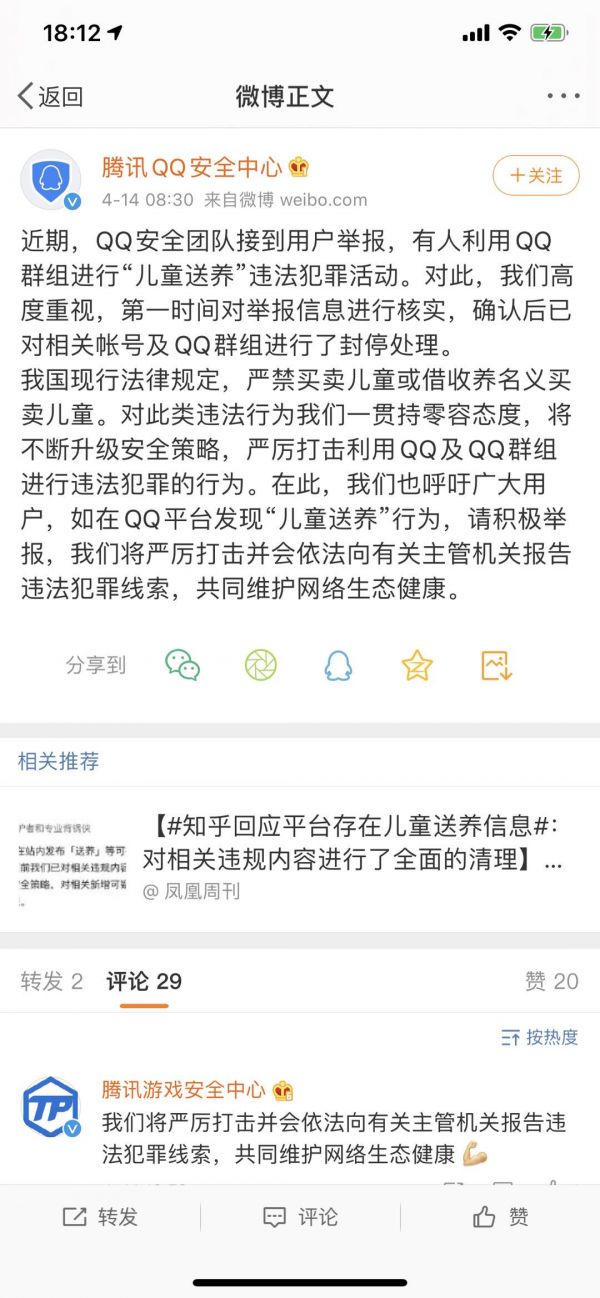Viewport: 600px width, 1298px height.
Task: Go back using the 返回 button
Action: tap(50, 97)
